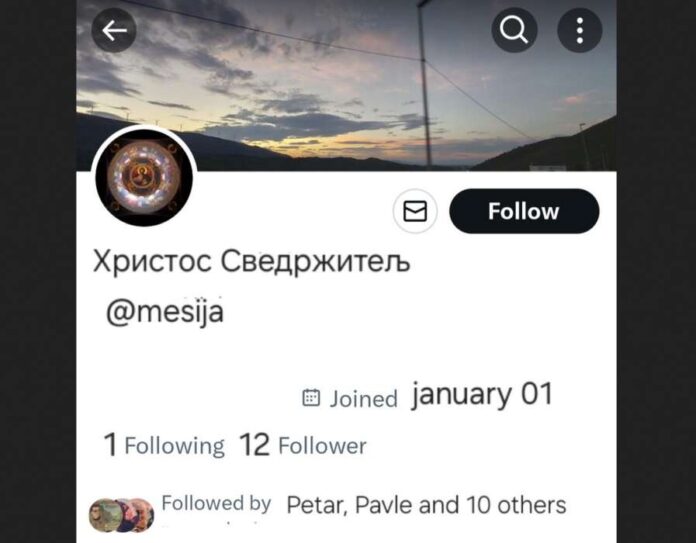Open the three-dot overflow menu
Screen dimensions: 696x543
coord(579,31)
